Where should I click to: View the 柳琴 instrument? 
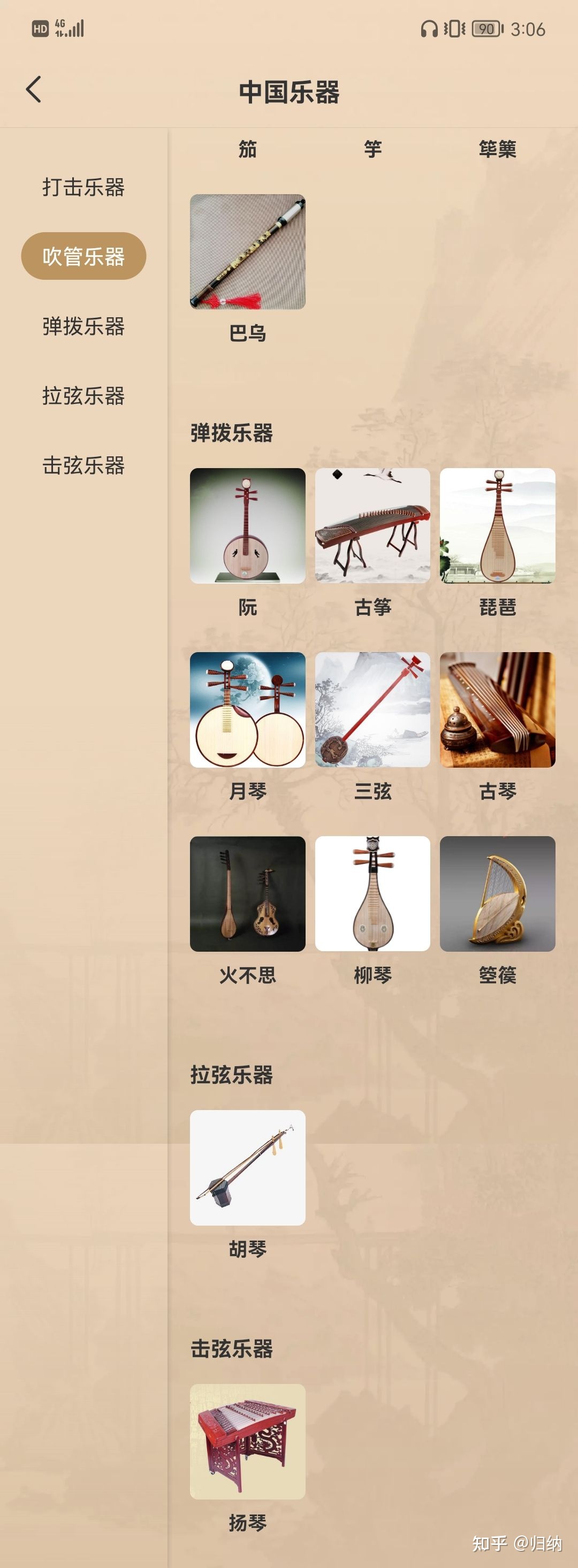coord(372,893)
